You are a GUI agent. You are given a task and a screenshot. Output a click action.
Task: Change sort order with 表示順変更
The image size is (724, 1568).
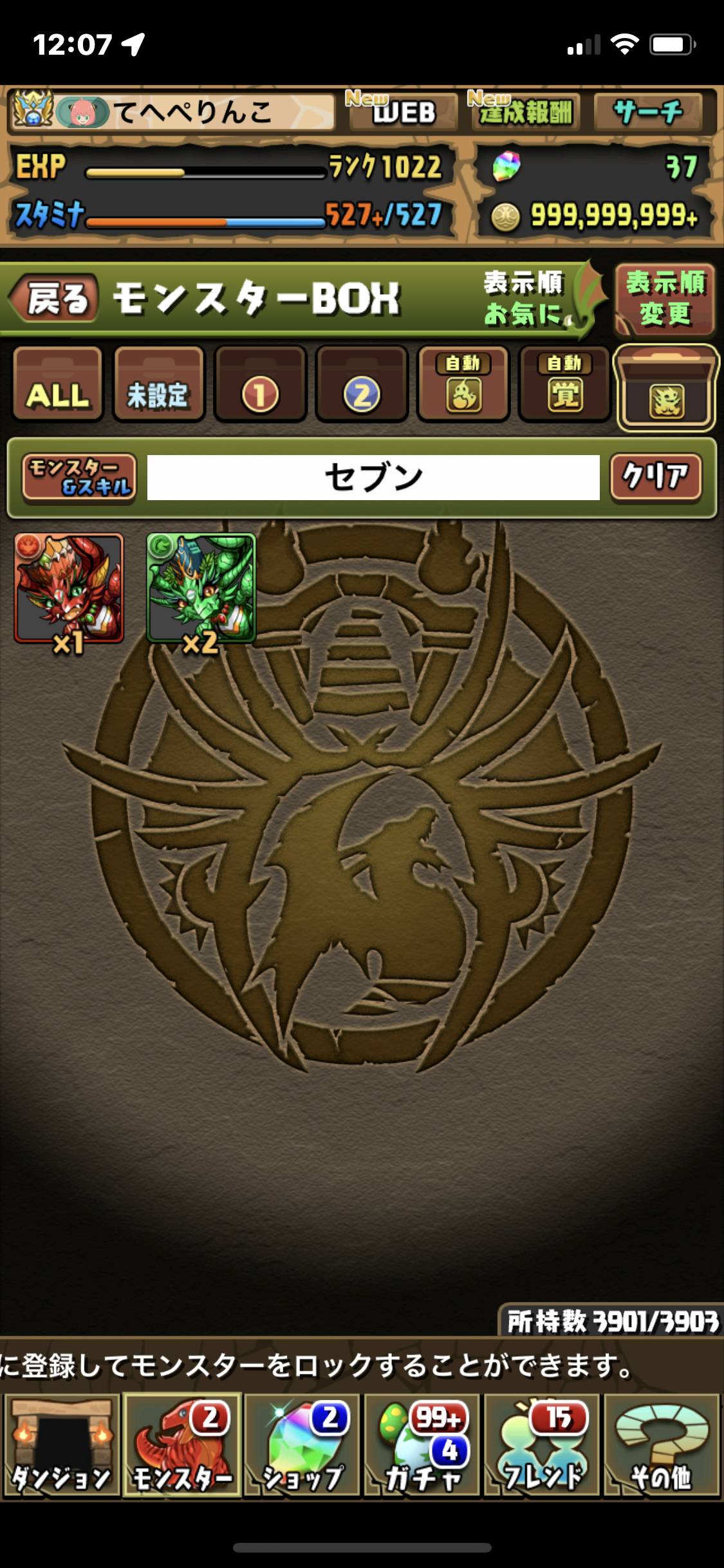point(665,299)
